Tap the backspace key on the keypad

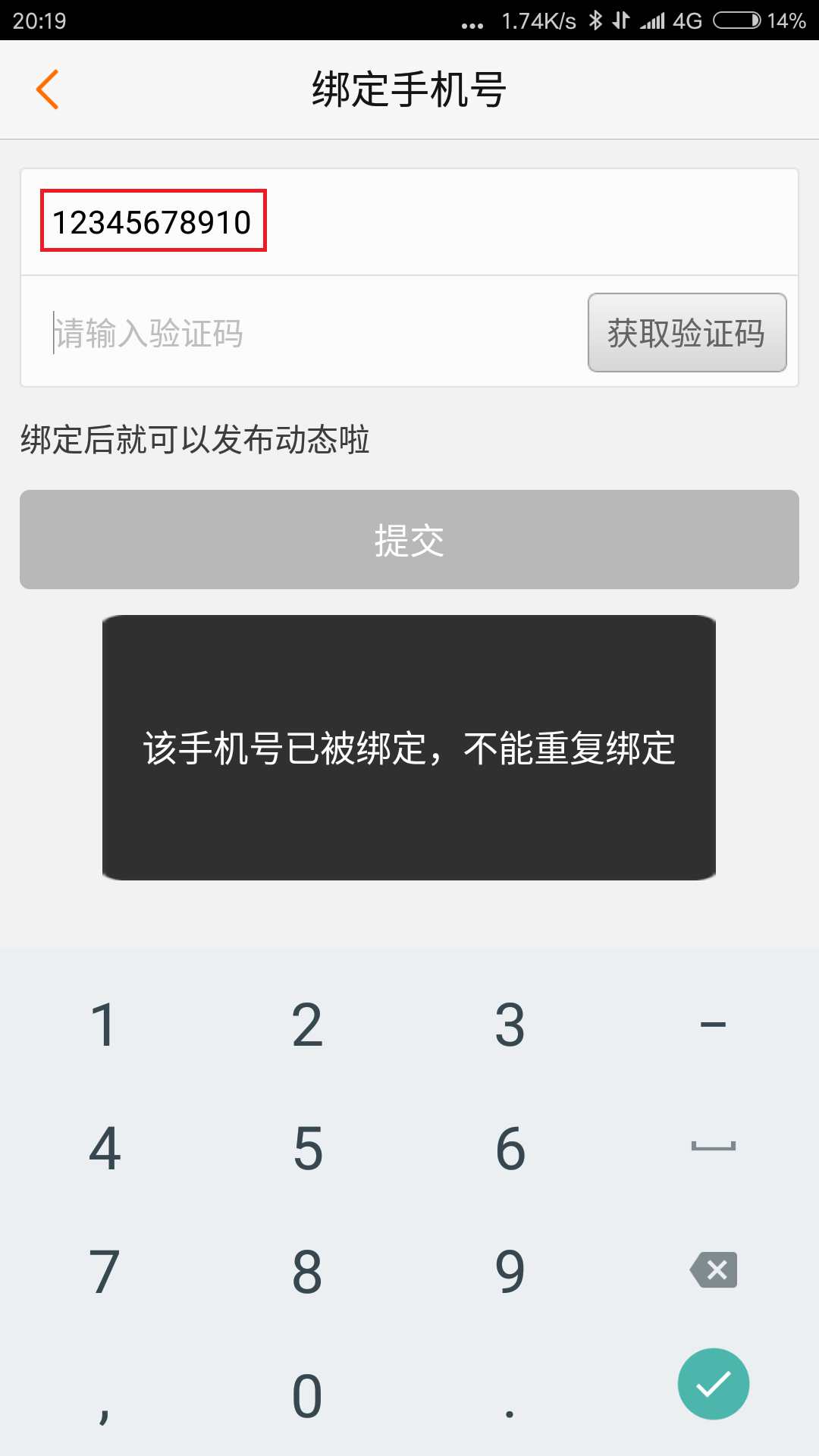(714, 1269)
